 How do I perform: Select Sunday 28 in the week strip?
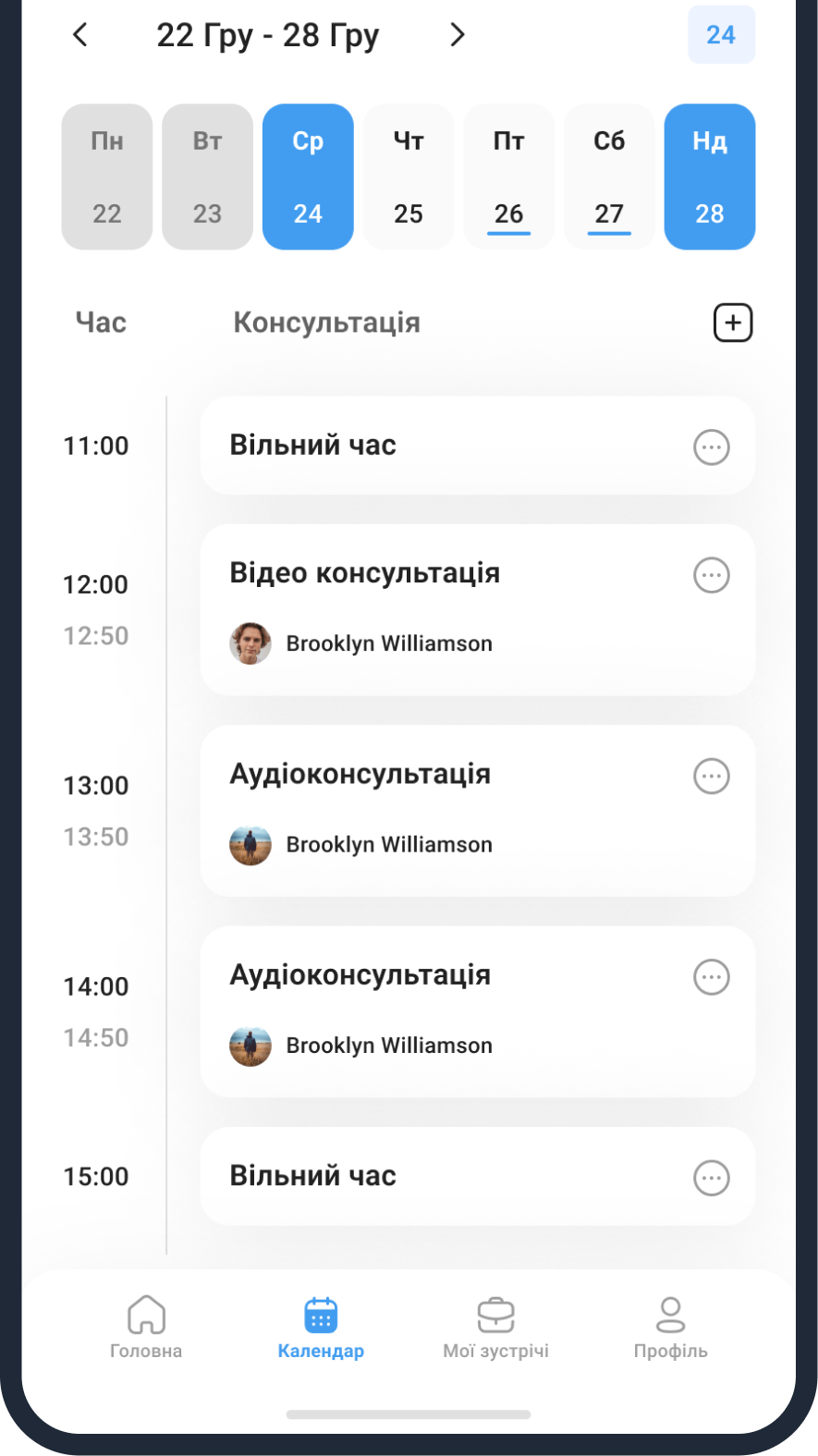(x=710, y=177)
